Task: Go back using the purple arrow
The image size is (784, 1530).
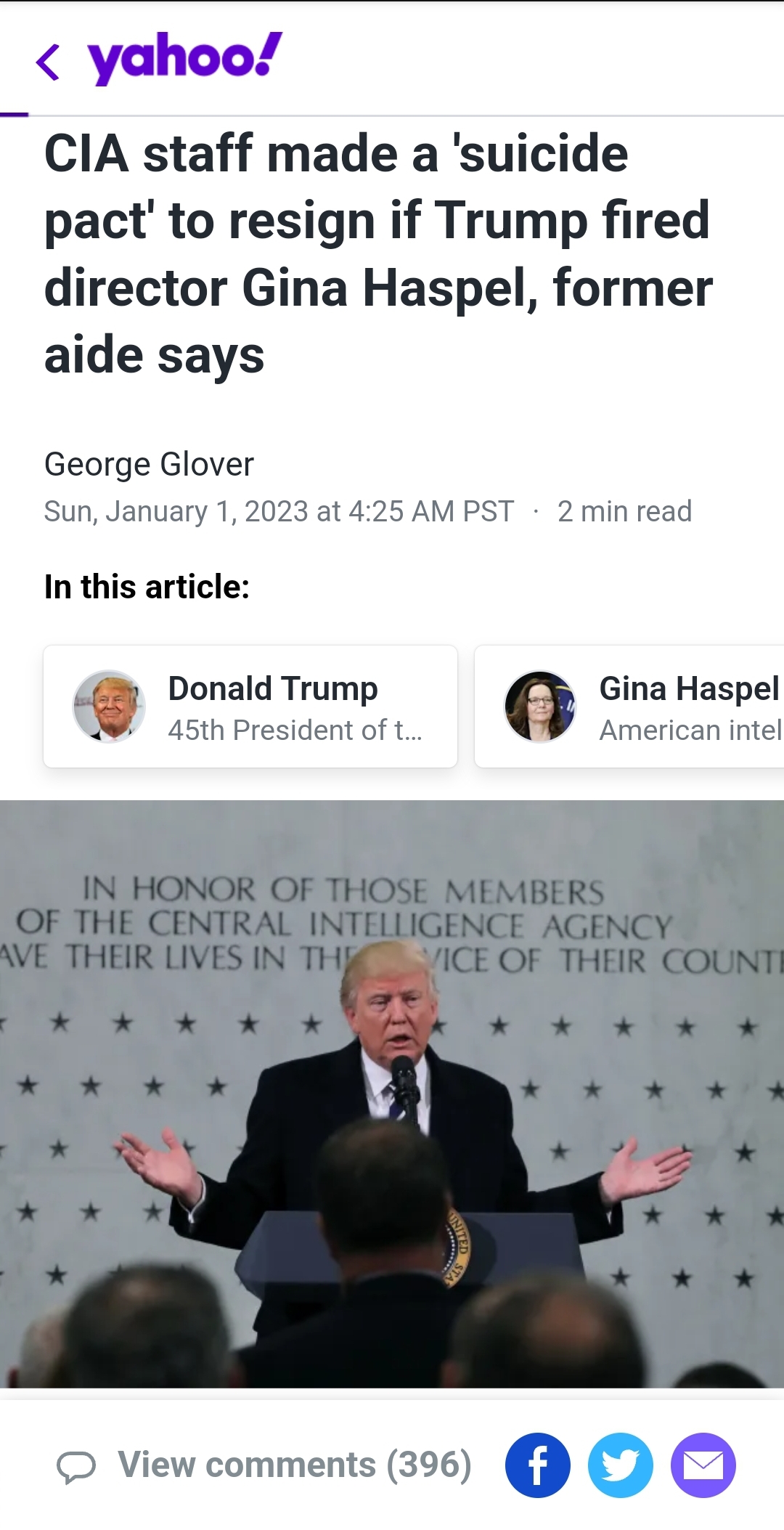Action: [x=48, y=62]
